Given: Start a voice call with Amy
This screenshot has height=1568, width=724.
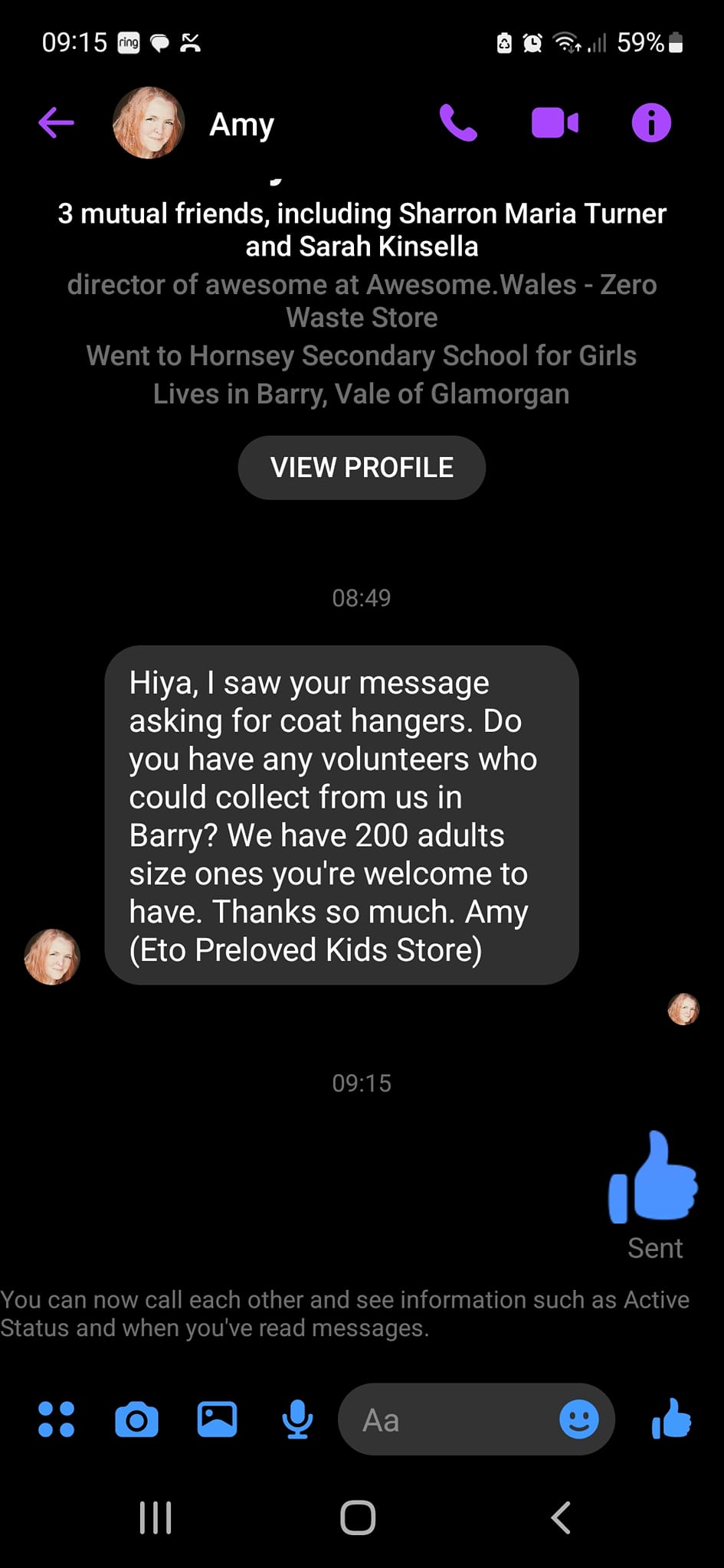Looking at the screenshot, I should (458, 122).
